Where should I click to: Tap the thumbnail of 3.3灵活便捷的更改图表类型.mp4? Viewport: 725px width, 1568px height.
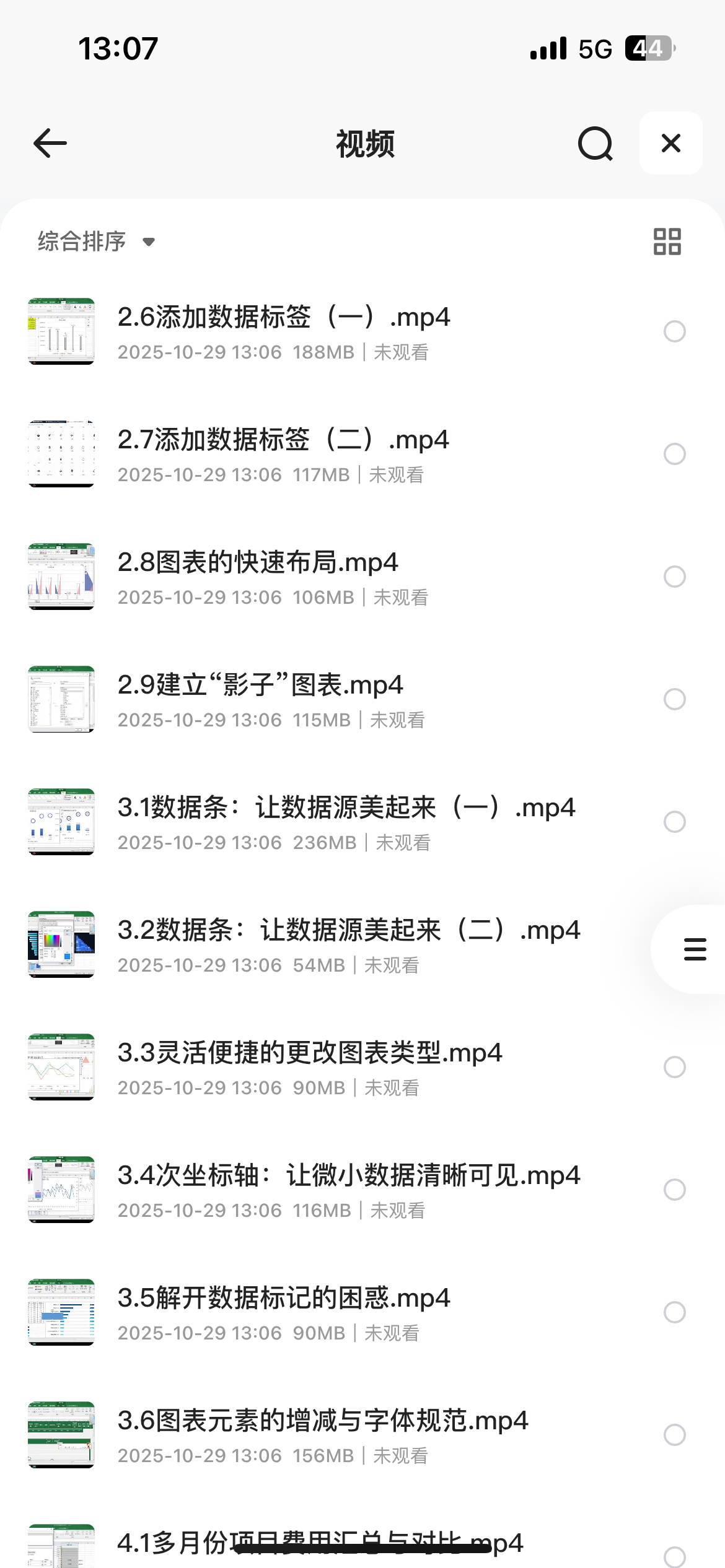pyautogui.click(x=61, y=1067)
